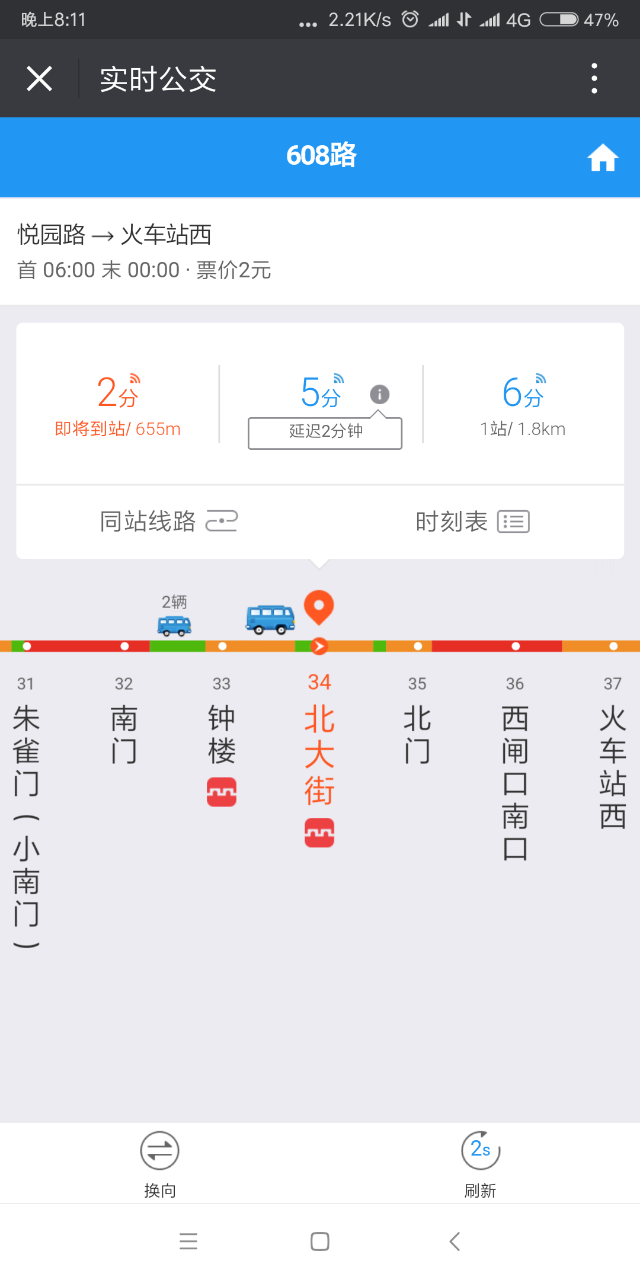Go to the home icon
The image size is (640, 1280).
602,158
